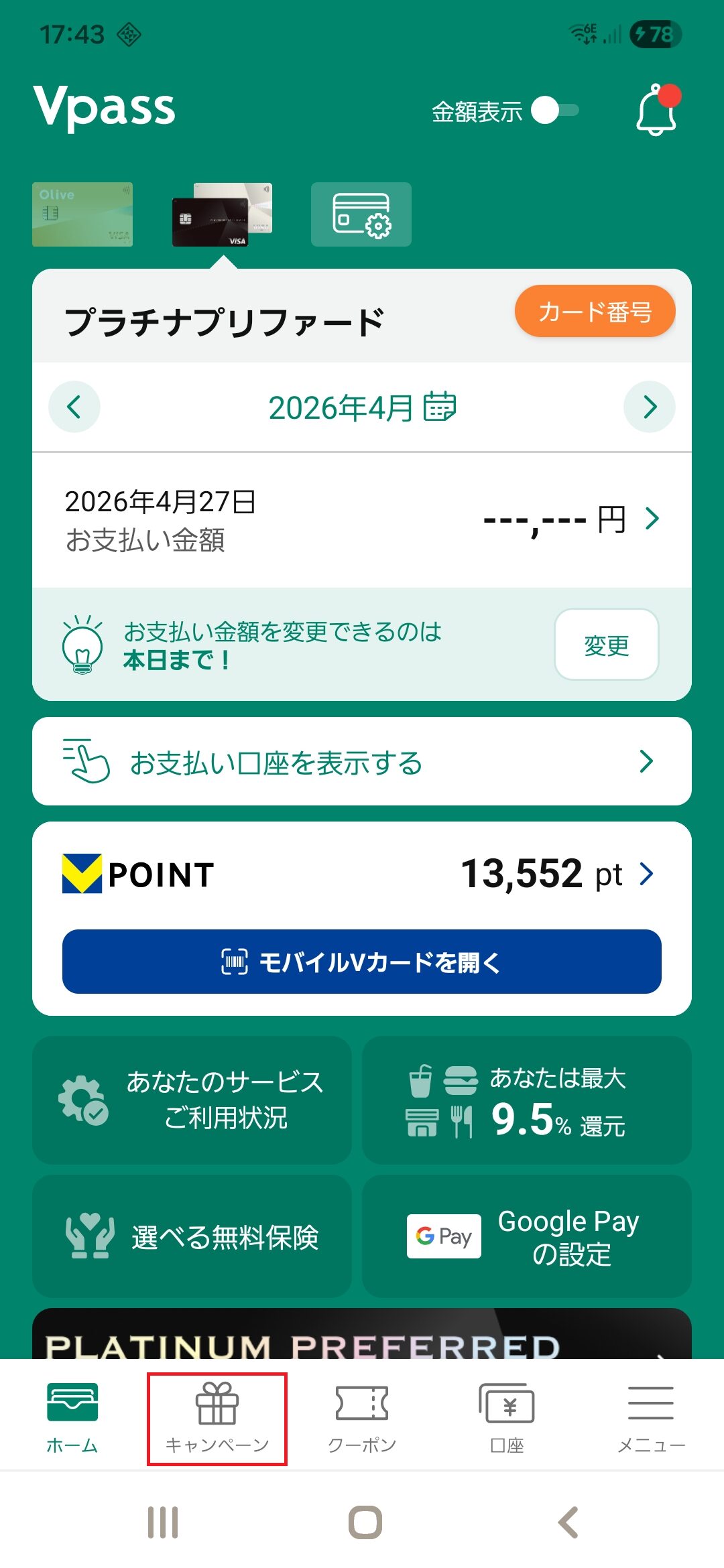
Task: Open the calendar icon next to 2026年4月
Action: 439,407
